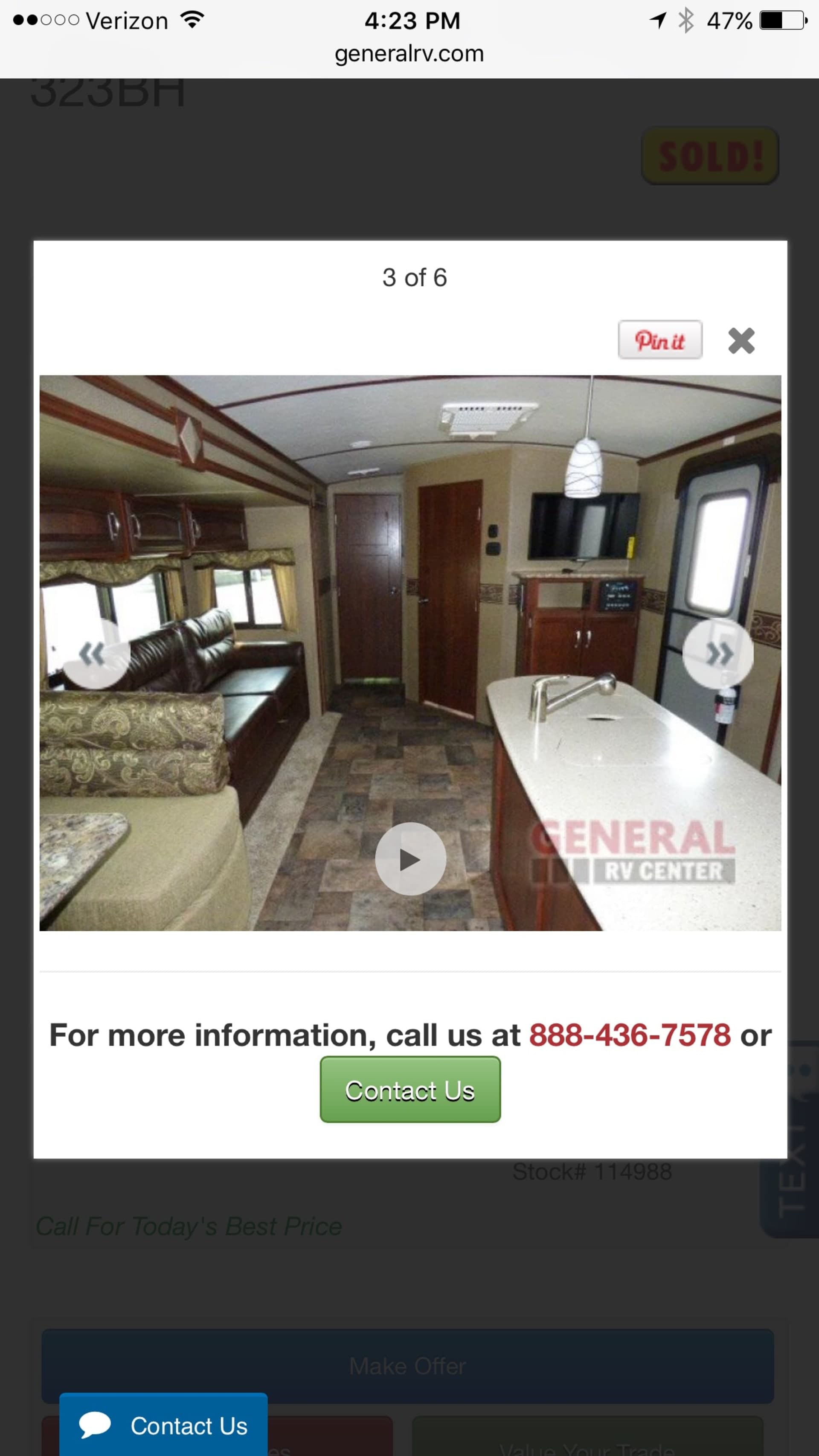Tap the green Contact Us button
819x1456 pixels.
tap(410, 1089)
